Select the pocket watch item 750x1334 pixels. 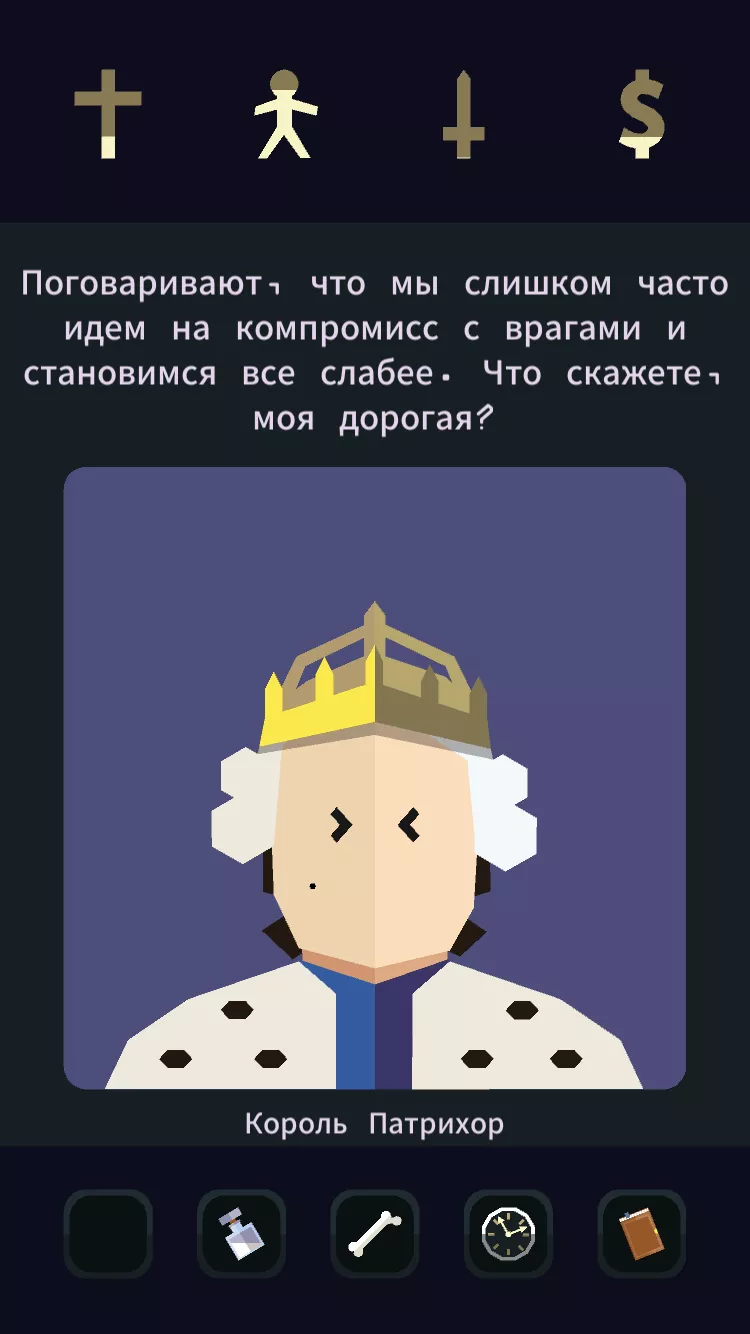click(x=508, y=1234)
